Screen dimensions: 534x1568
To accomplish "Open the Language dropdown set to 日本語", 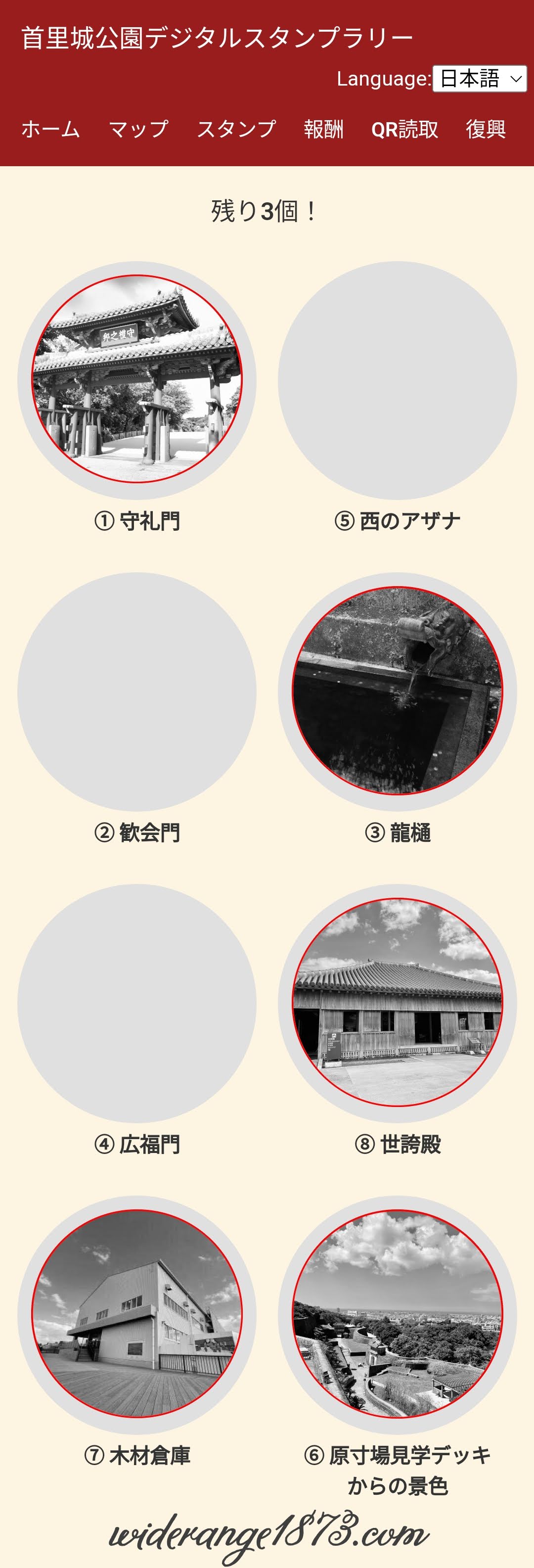I will (x=479, y=79).
